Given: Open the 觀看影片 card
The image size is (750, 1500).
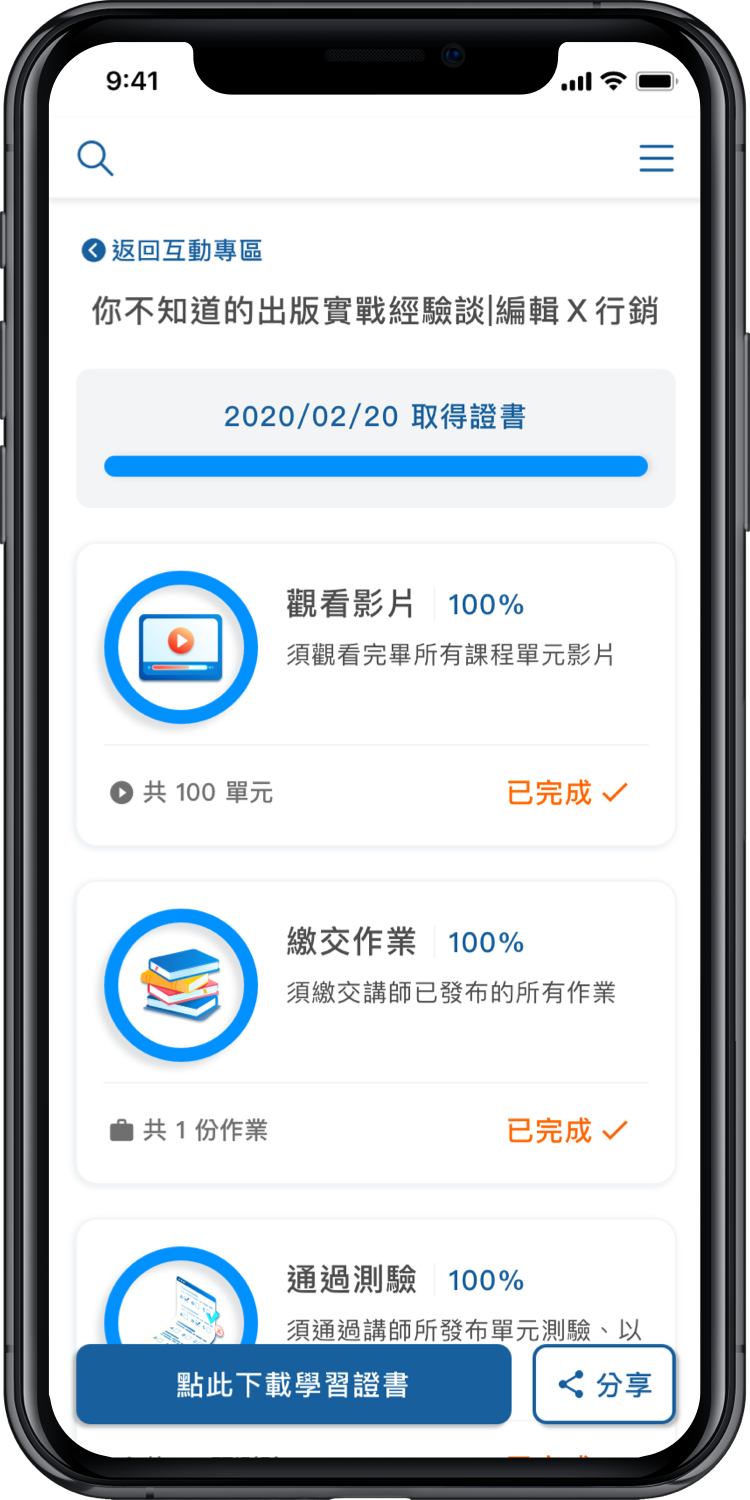Looking at the screenshot, I should point(375,694).
